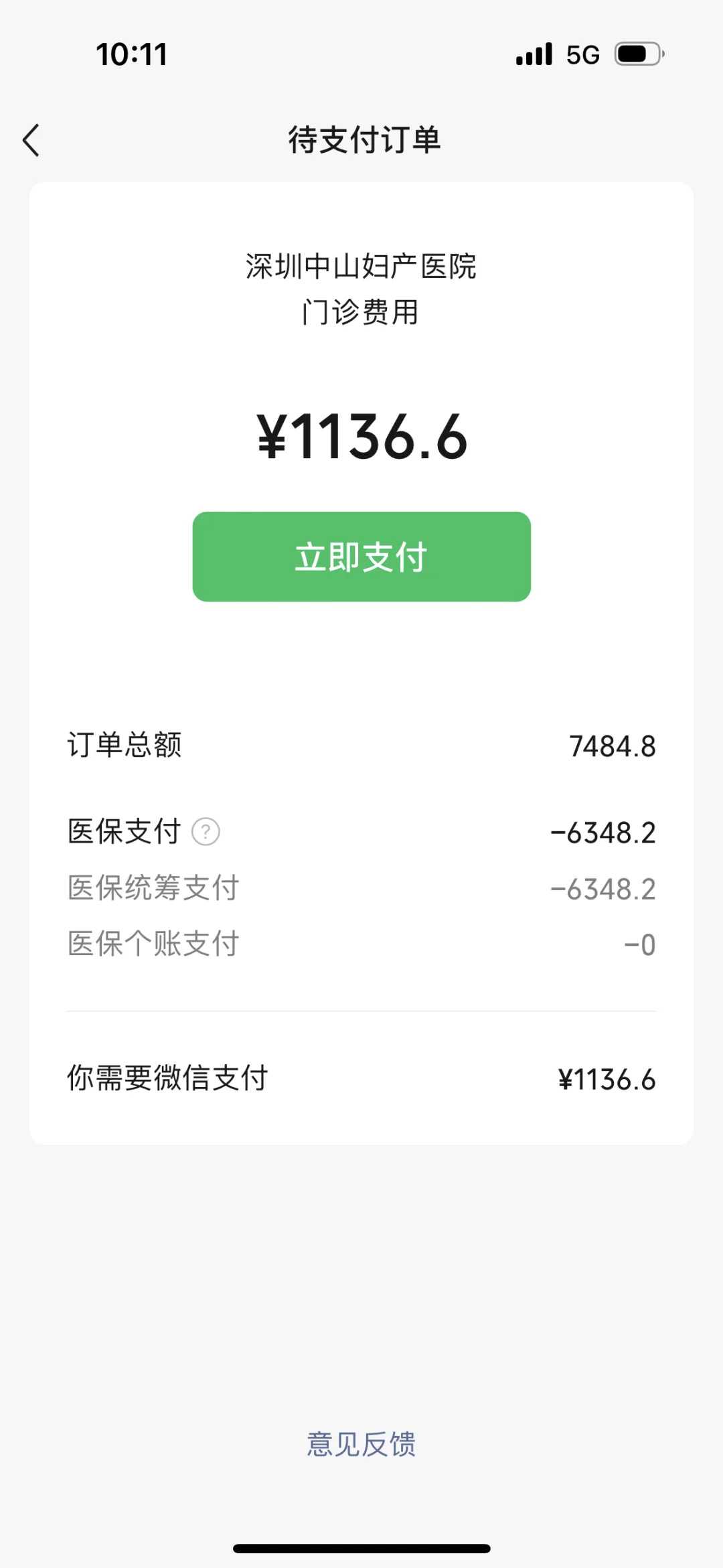Tap the 7484.8 order total value

(x=613, y=746)
